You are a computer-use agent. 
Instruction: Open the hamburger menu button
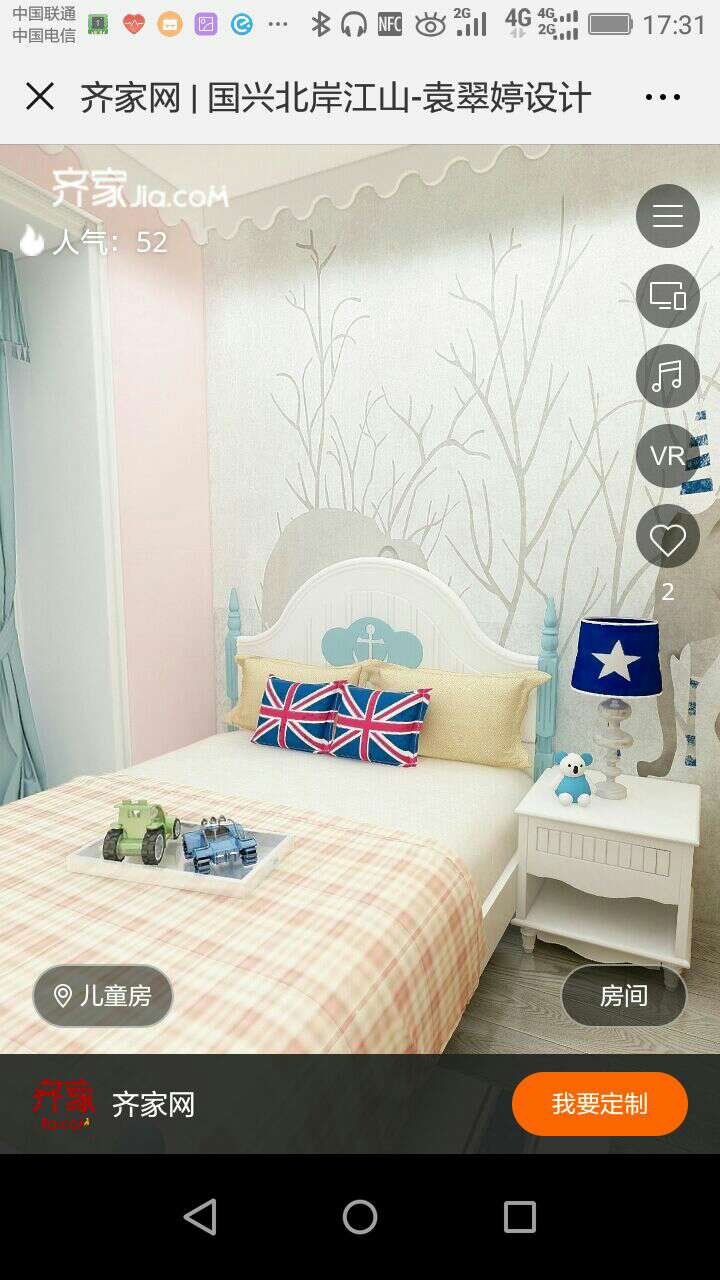pos(667,216)
